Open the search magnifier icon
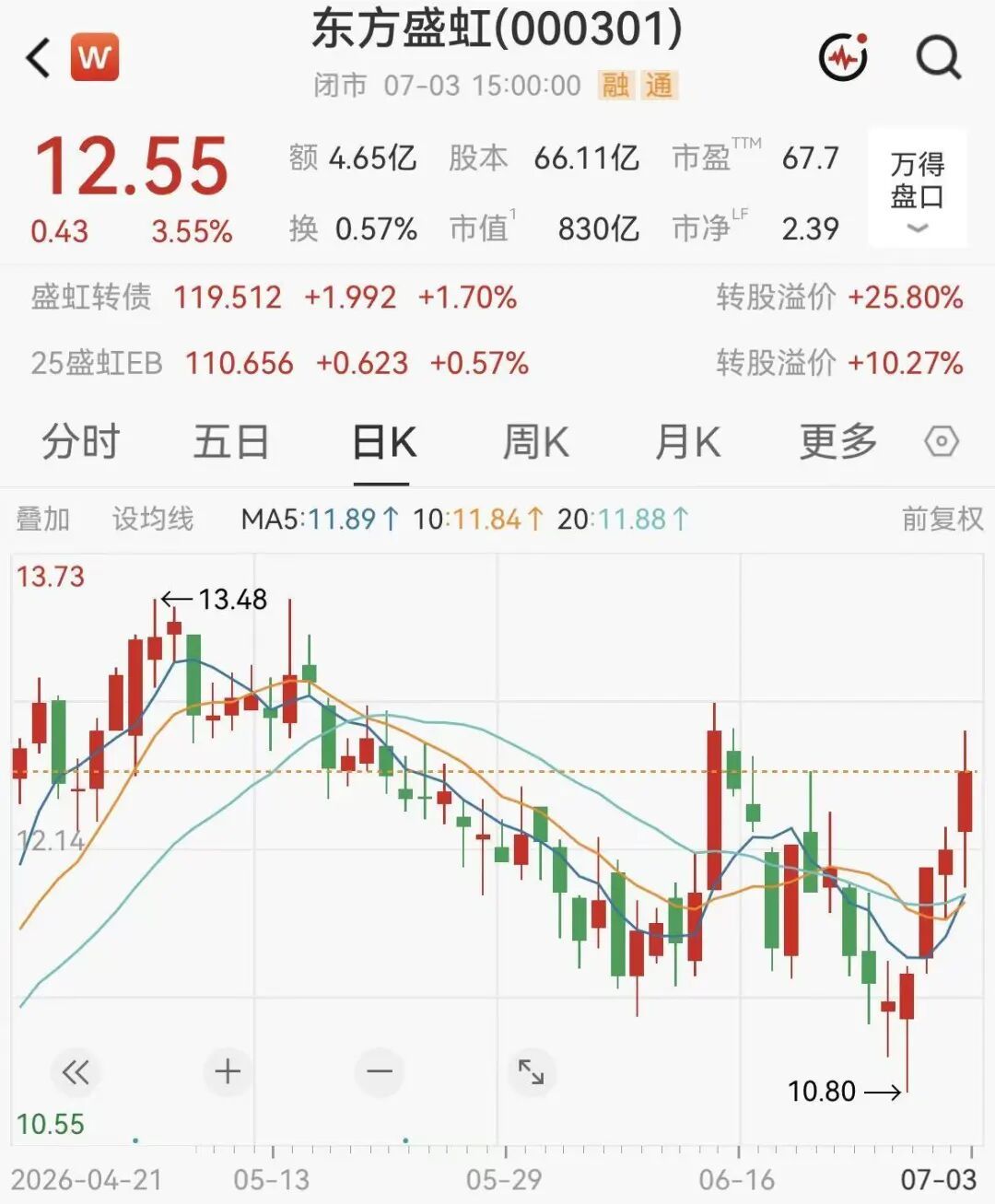Viewport: 995px width, 1204px height. click(x=939, y=57)
